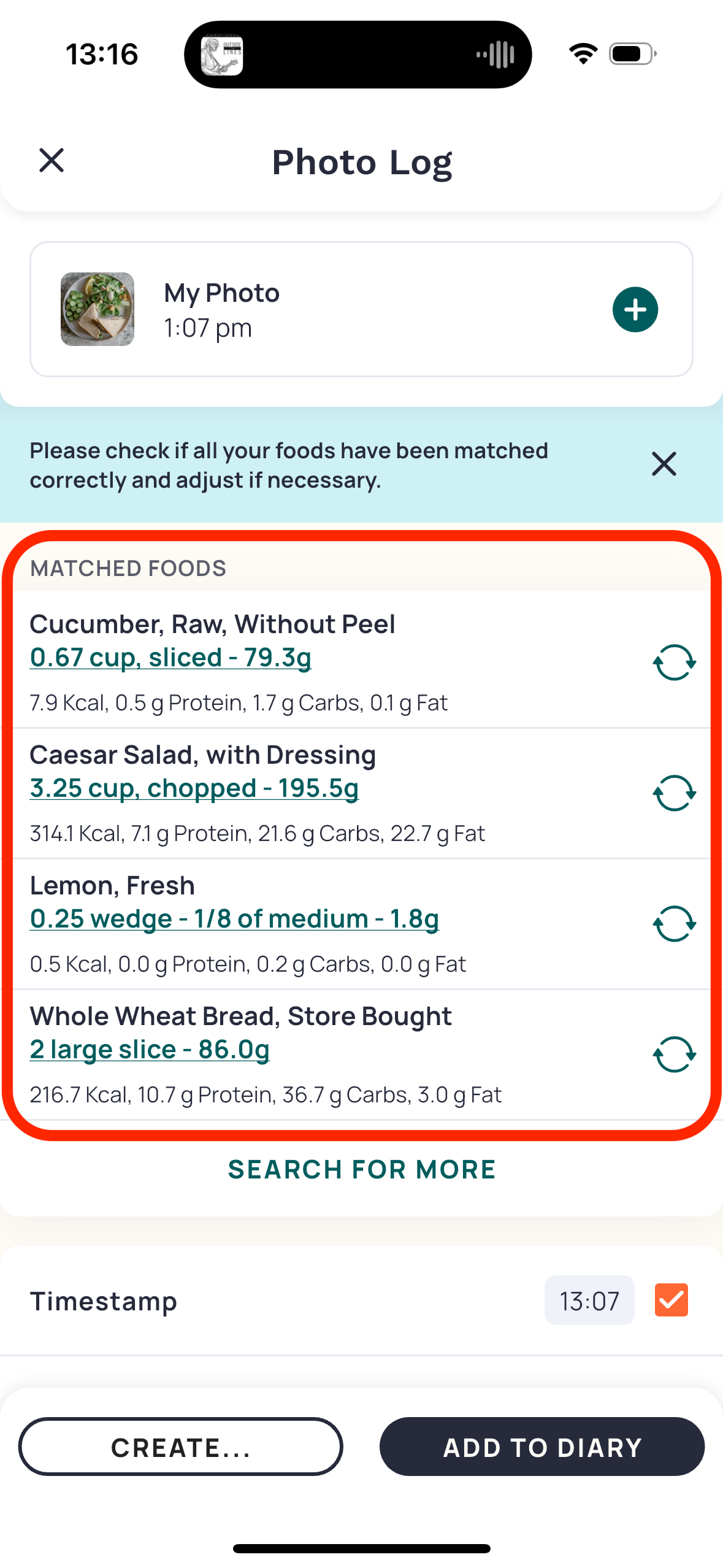Add the matched foods to diary
The image size is (723, 1568).
tap(542, 1447)
